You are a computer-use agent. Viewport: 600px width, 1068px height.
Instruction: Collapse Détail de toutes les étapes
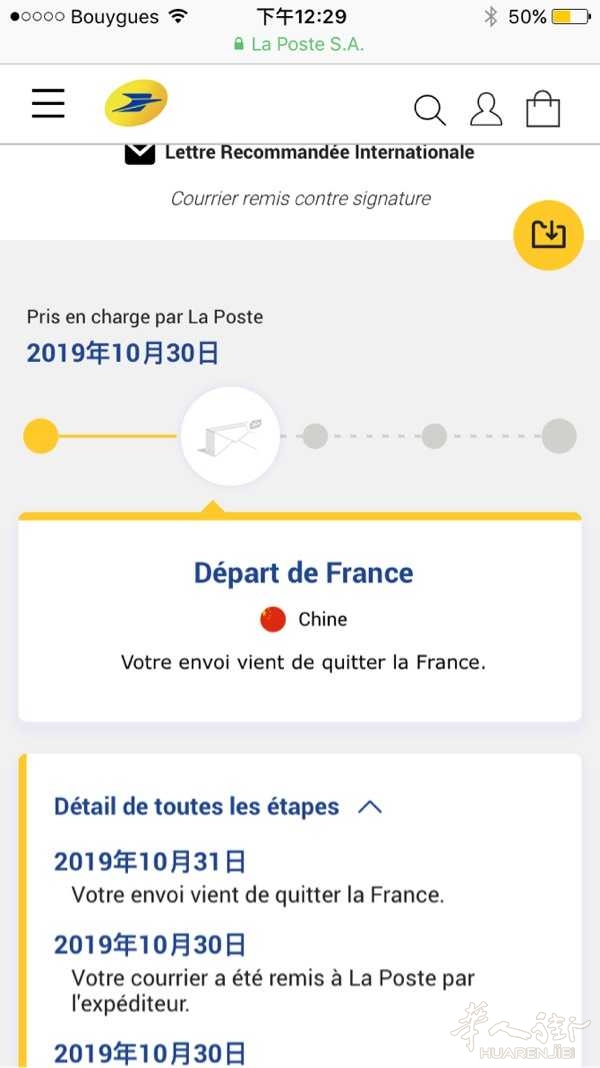click(x=218, y=807)
